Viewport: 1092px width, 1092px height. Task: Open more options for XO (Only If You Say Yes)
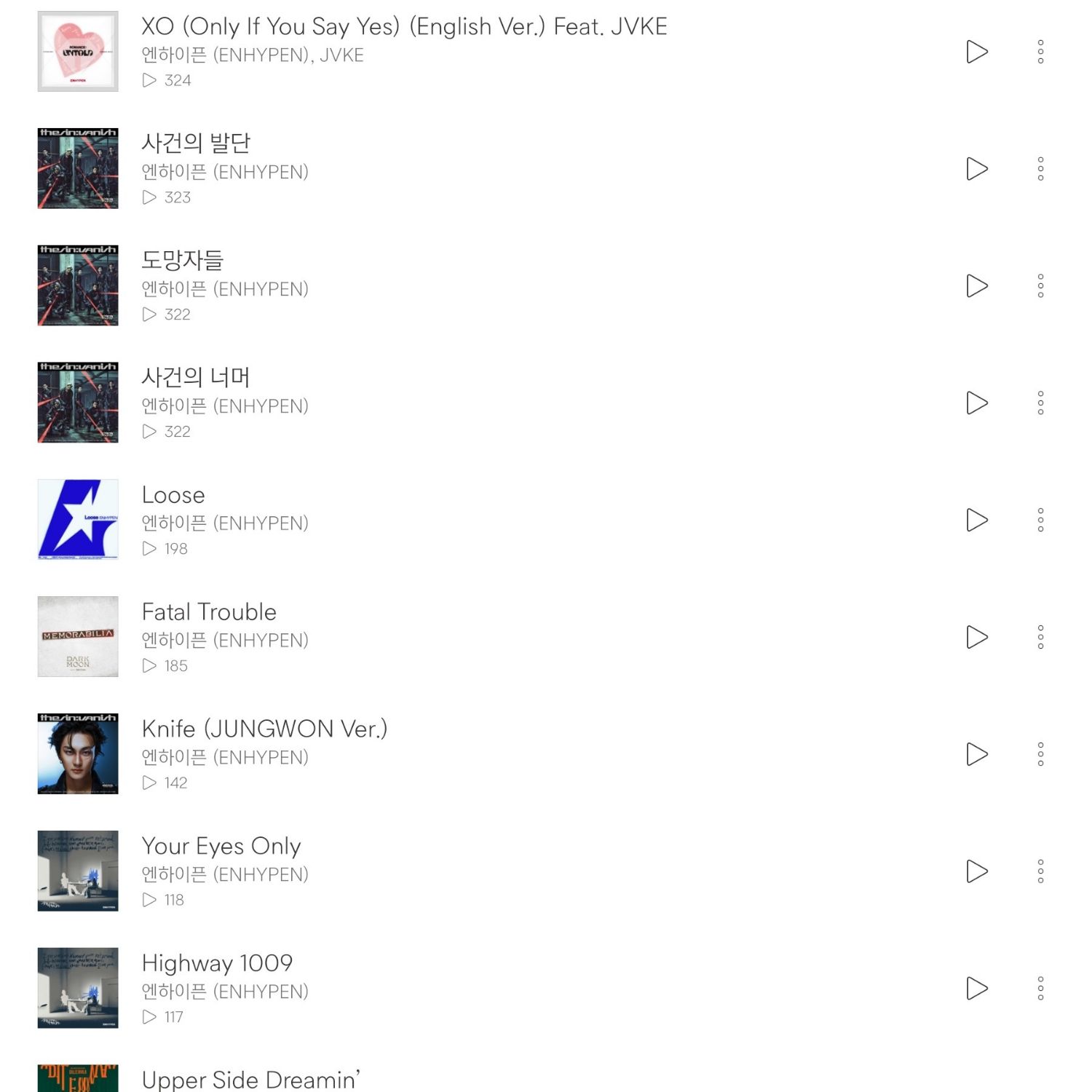coord(1040,52)
